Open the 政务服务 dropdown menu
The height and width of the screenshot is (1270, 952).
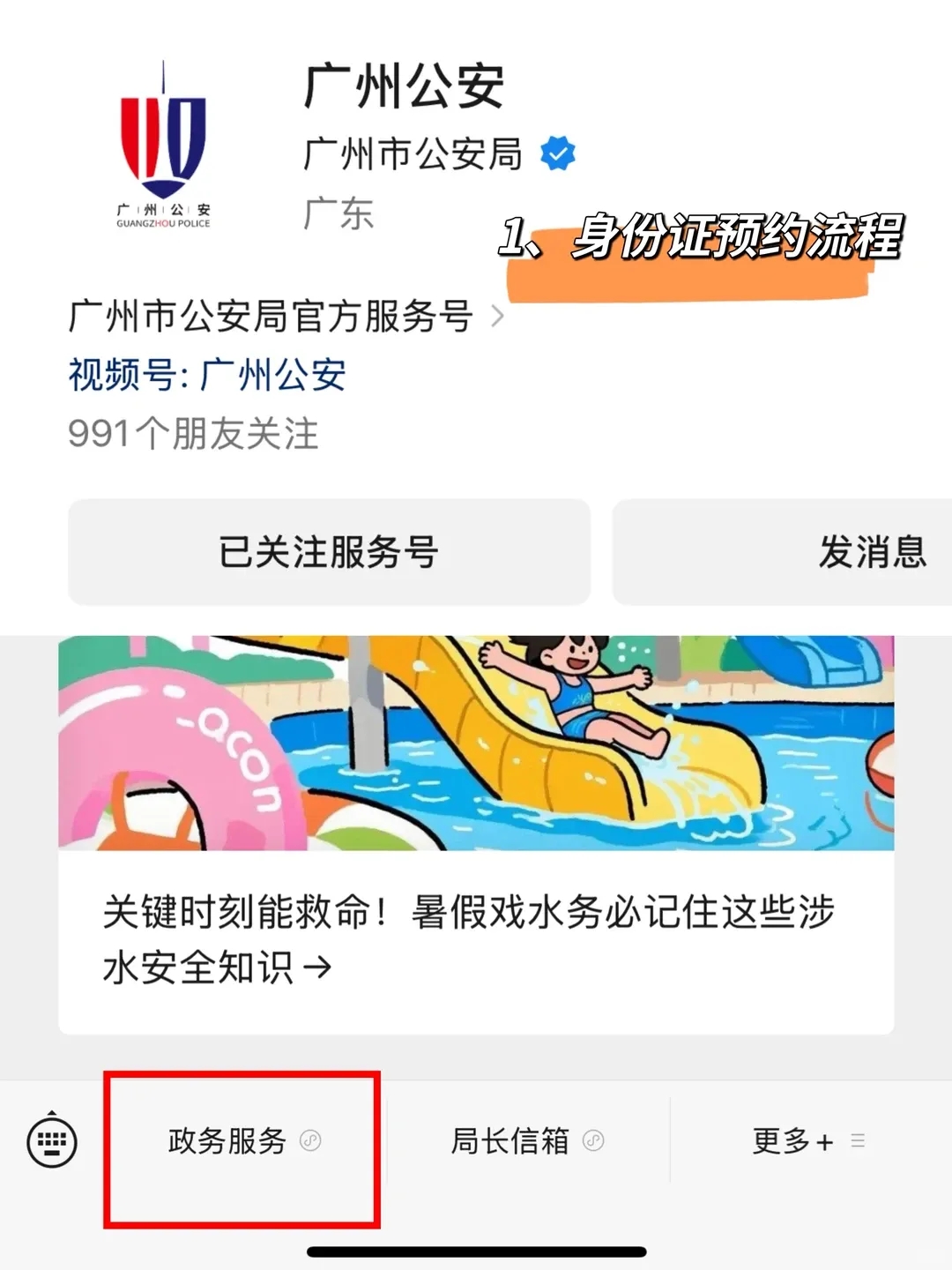(227, 1140)
